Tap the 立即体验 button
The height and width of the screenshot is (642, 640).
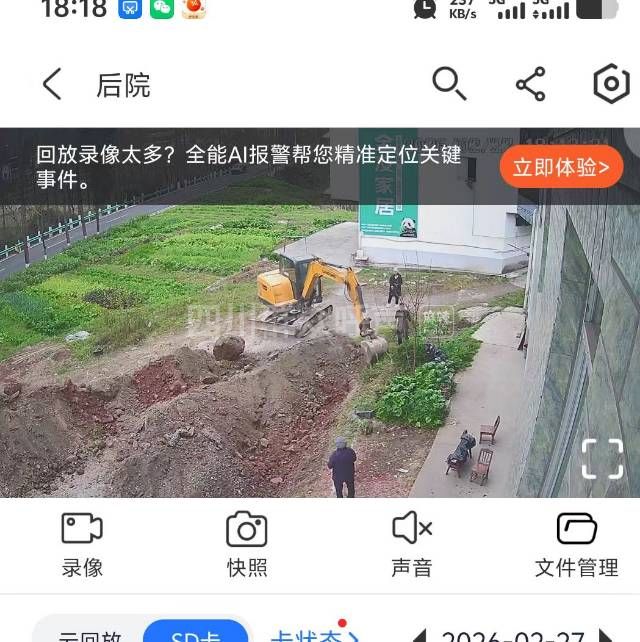click(x=561, y=167)
